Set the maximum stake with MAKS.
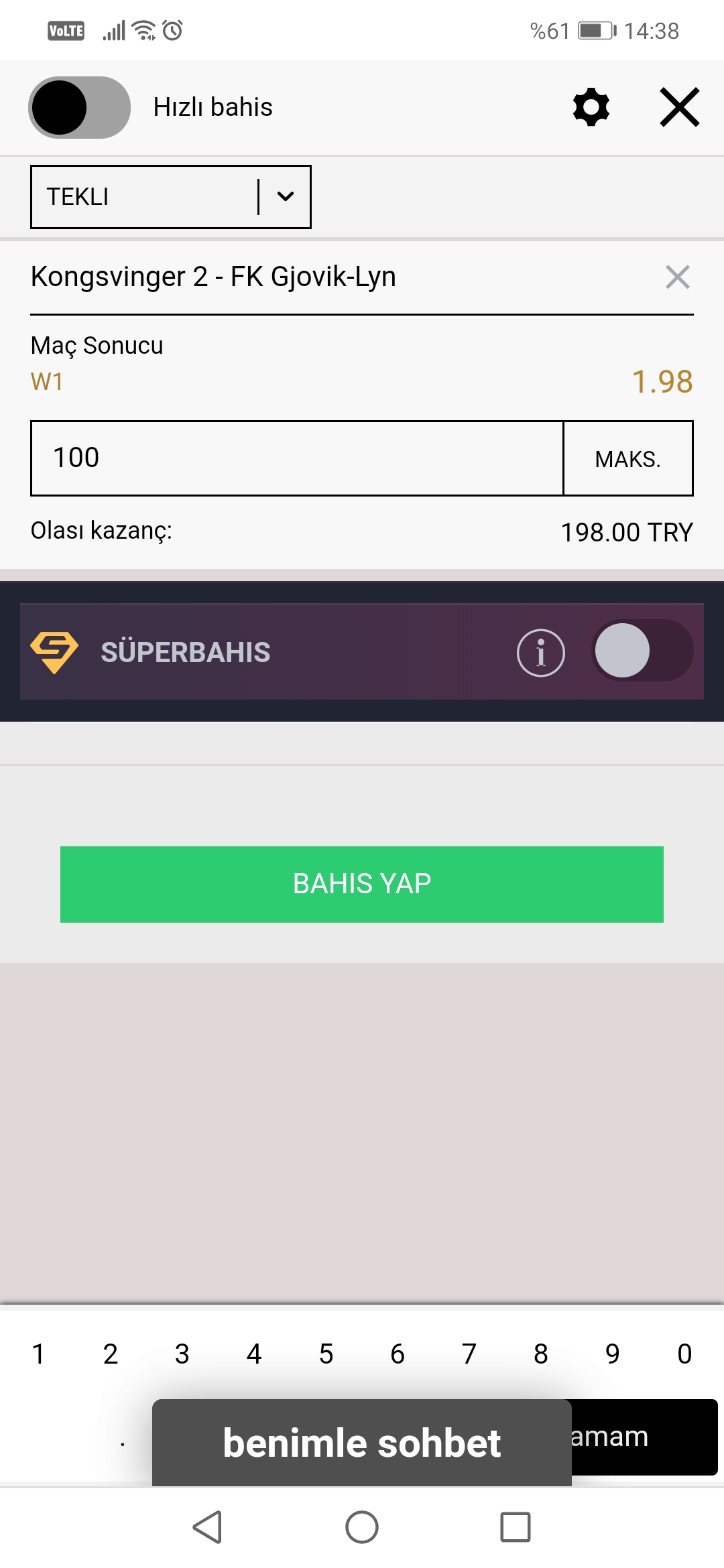 628,458
